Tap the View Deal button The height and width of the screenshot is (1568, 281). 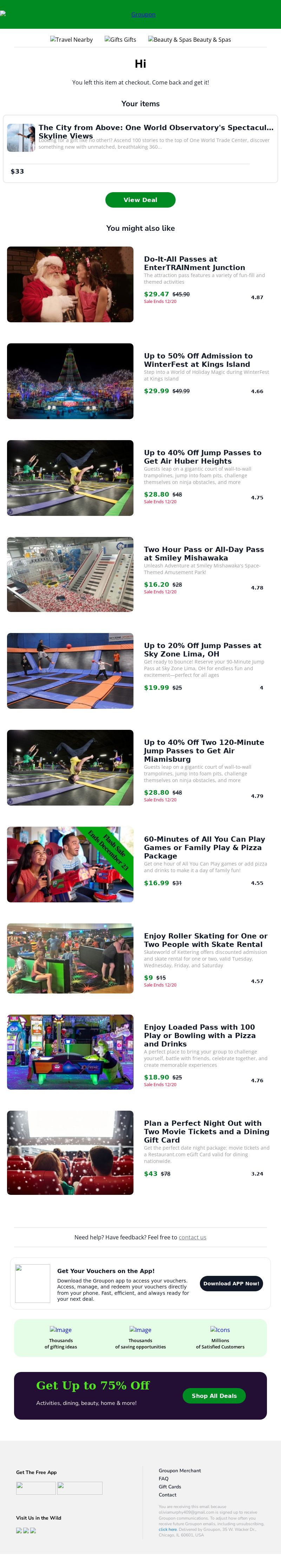pos(140,200)
